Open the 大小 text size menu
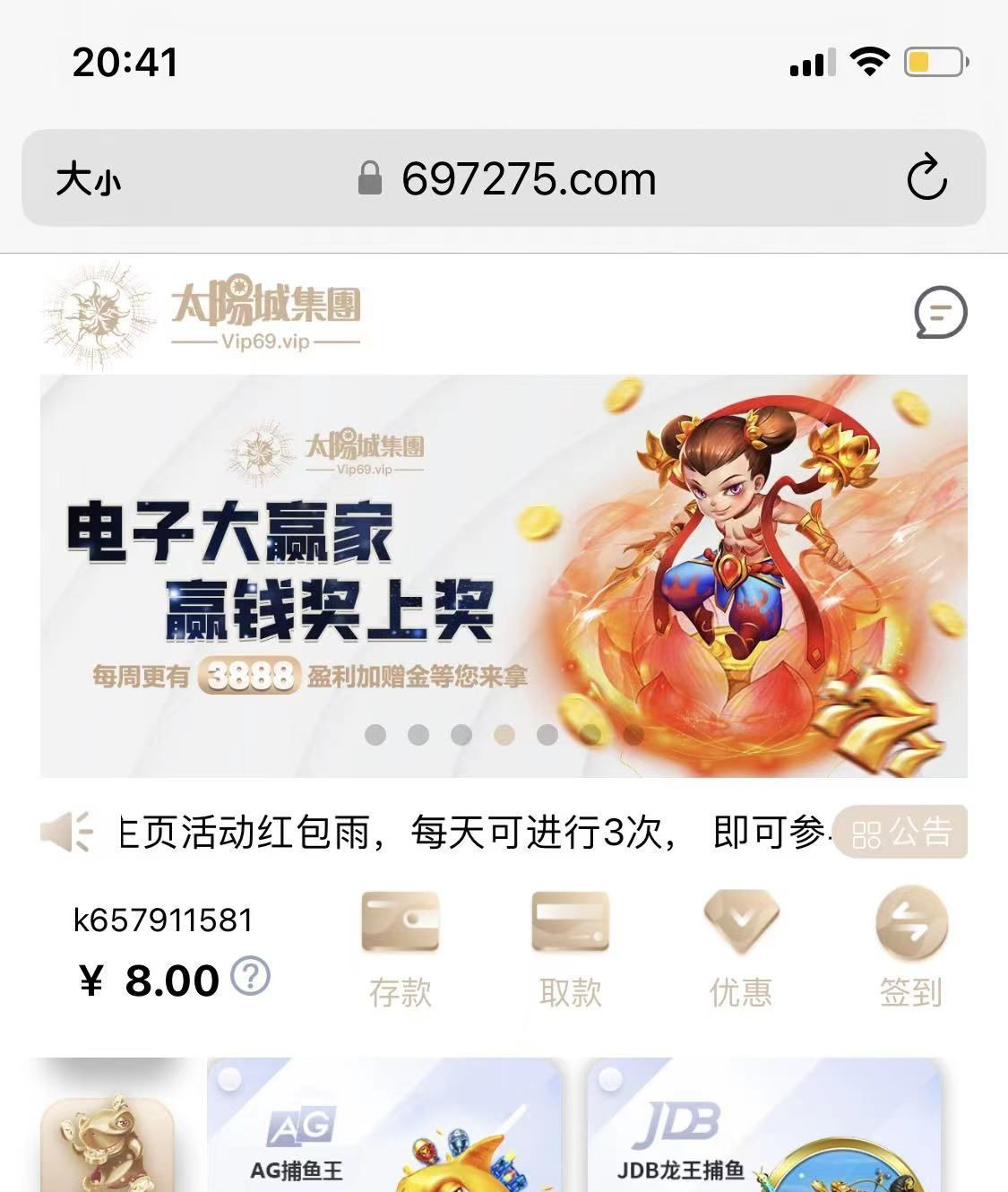 (88, 179)
